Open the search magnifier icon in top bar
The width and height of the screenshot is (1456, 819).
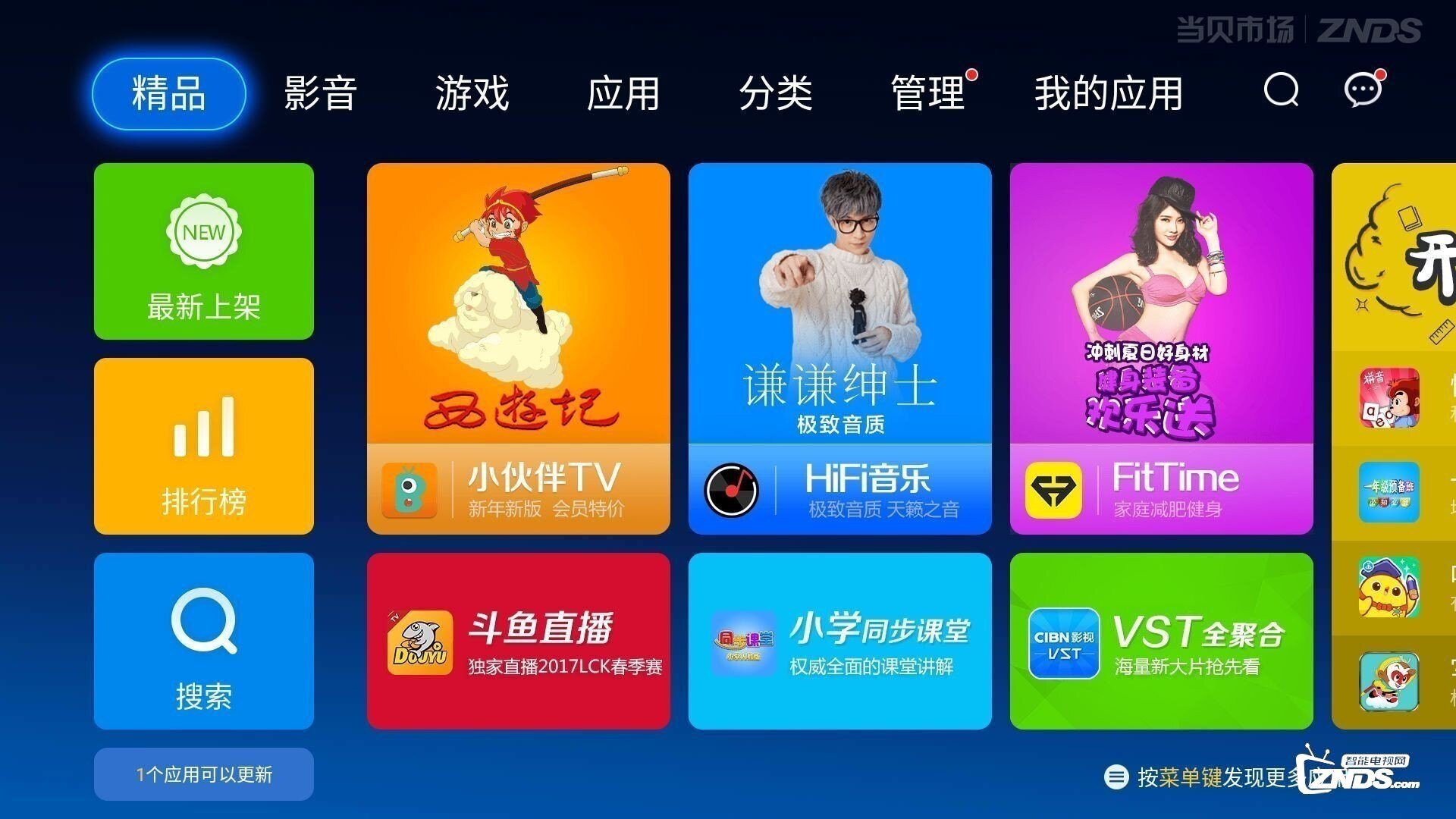pyautogui.click(x=1281, y=91)
